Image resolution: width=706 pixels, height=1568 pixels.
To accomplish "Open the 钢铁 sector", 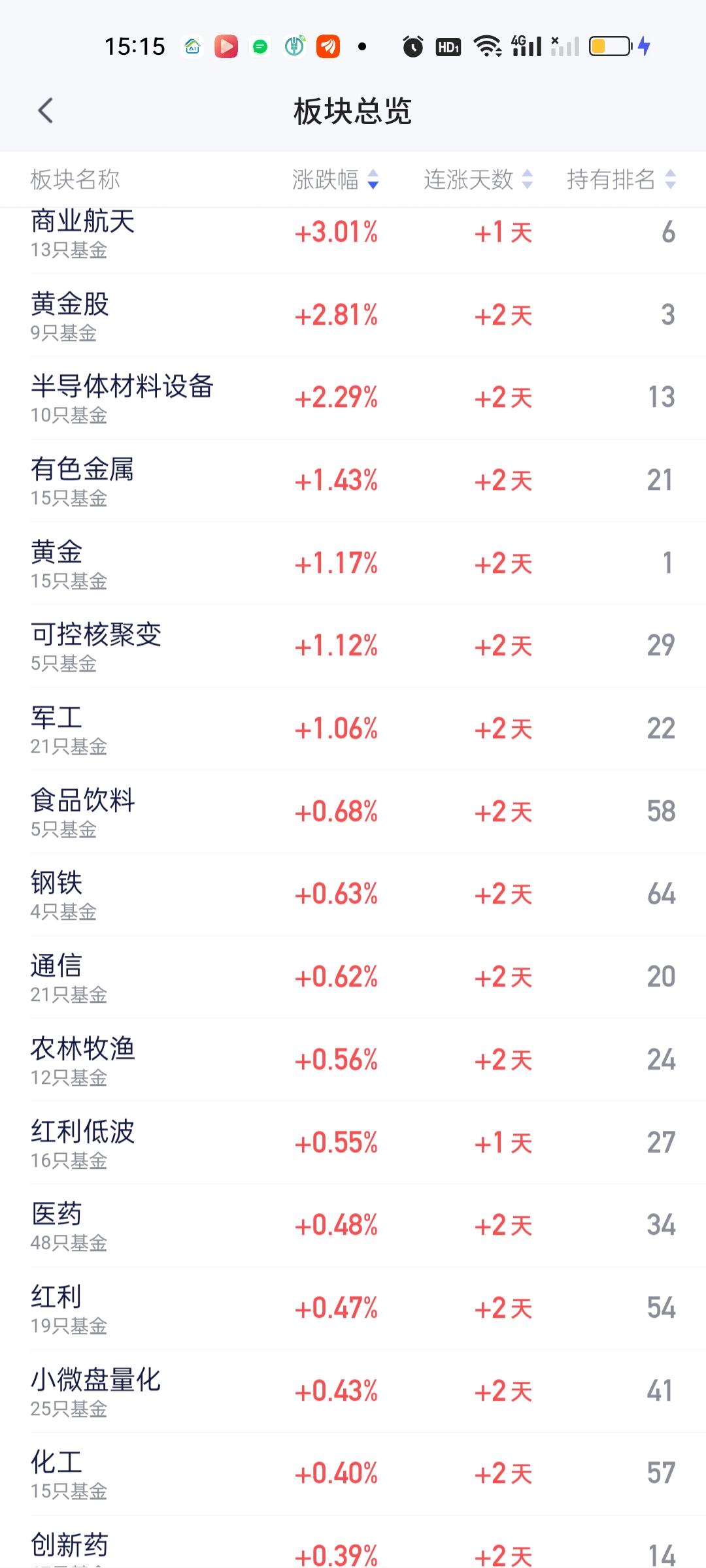I will pyautogui.click(x=353, y=894).
